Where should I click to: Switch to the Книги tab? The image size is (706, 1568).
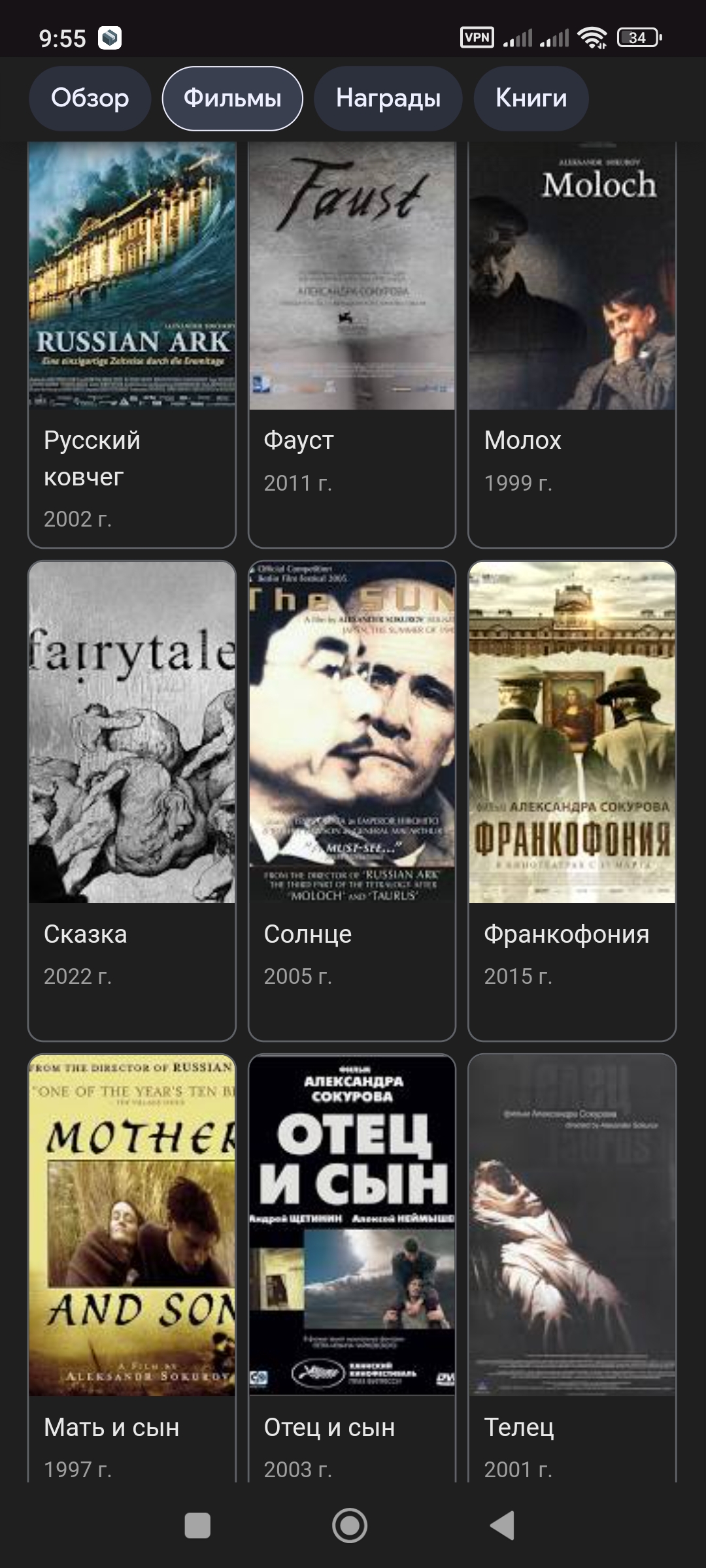click(531, 99)
